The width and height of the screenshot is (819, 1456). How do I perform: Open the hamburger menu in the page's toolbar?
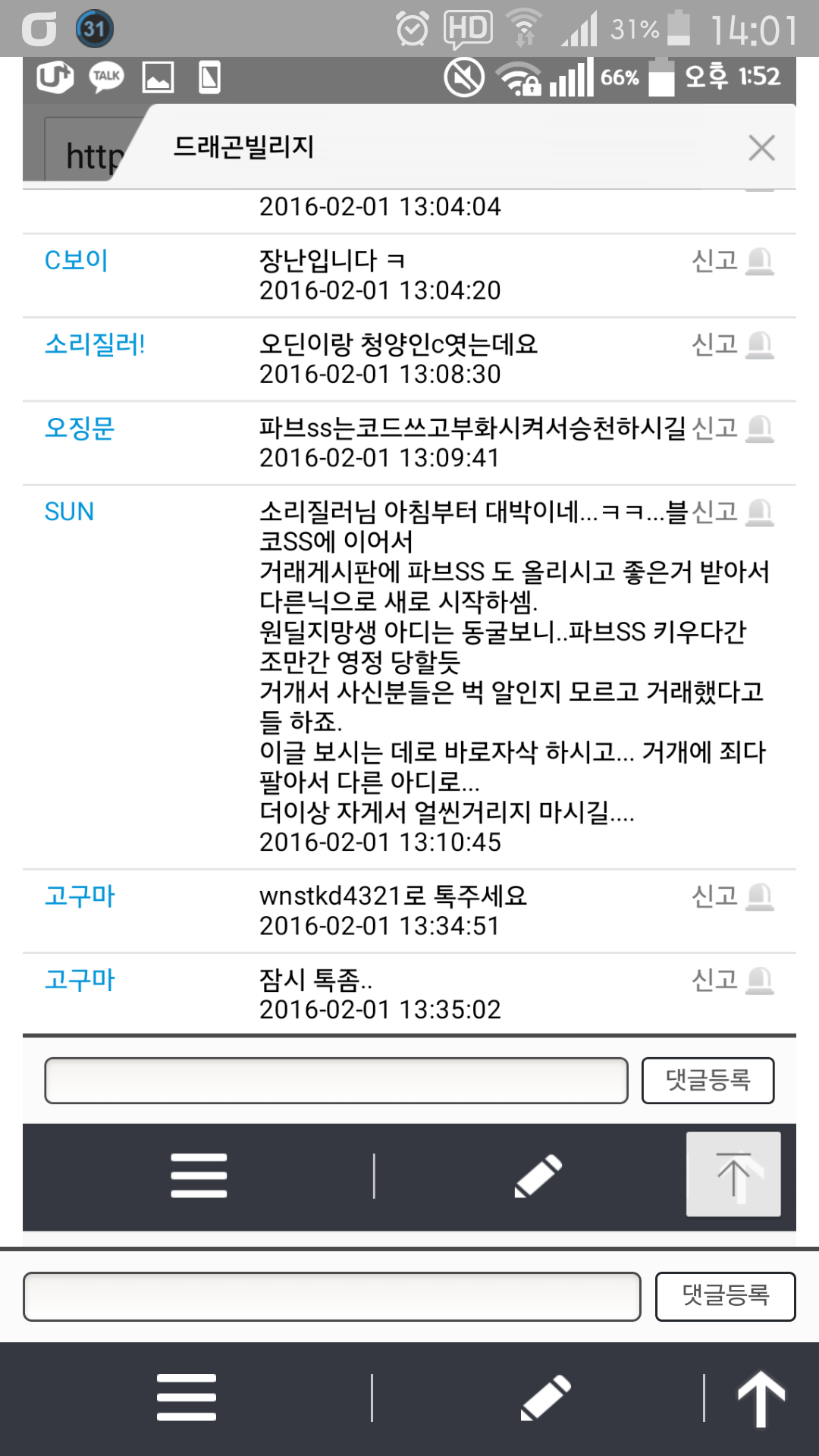point(187,1397)
